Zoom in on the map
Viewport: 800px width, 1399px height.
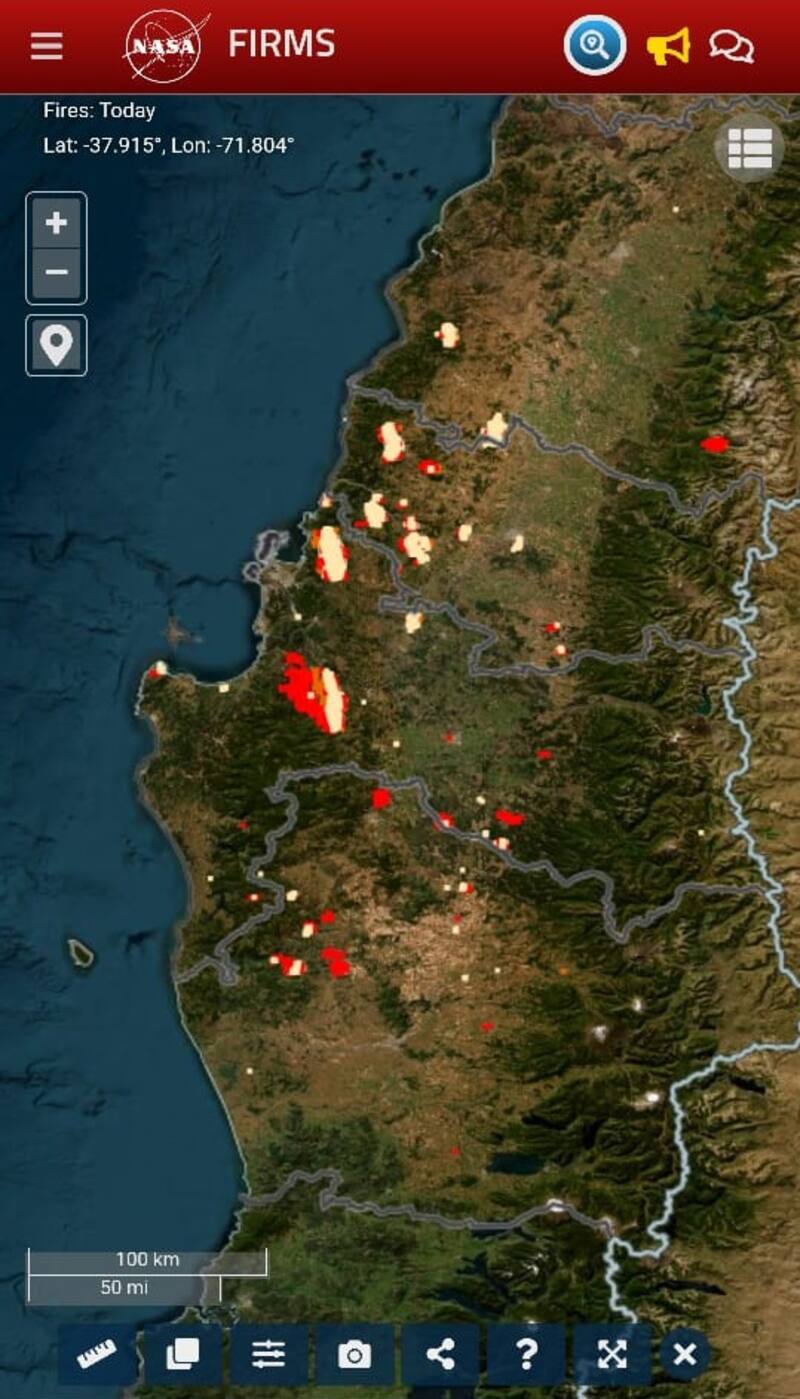[x=56, y=223]
